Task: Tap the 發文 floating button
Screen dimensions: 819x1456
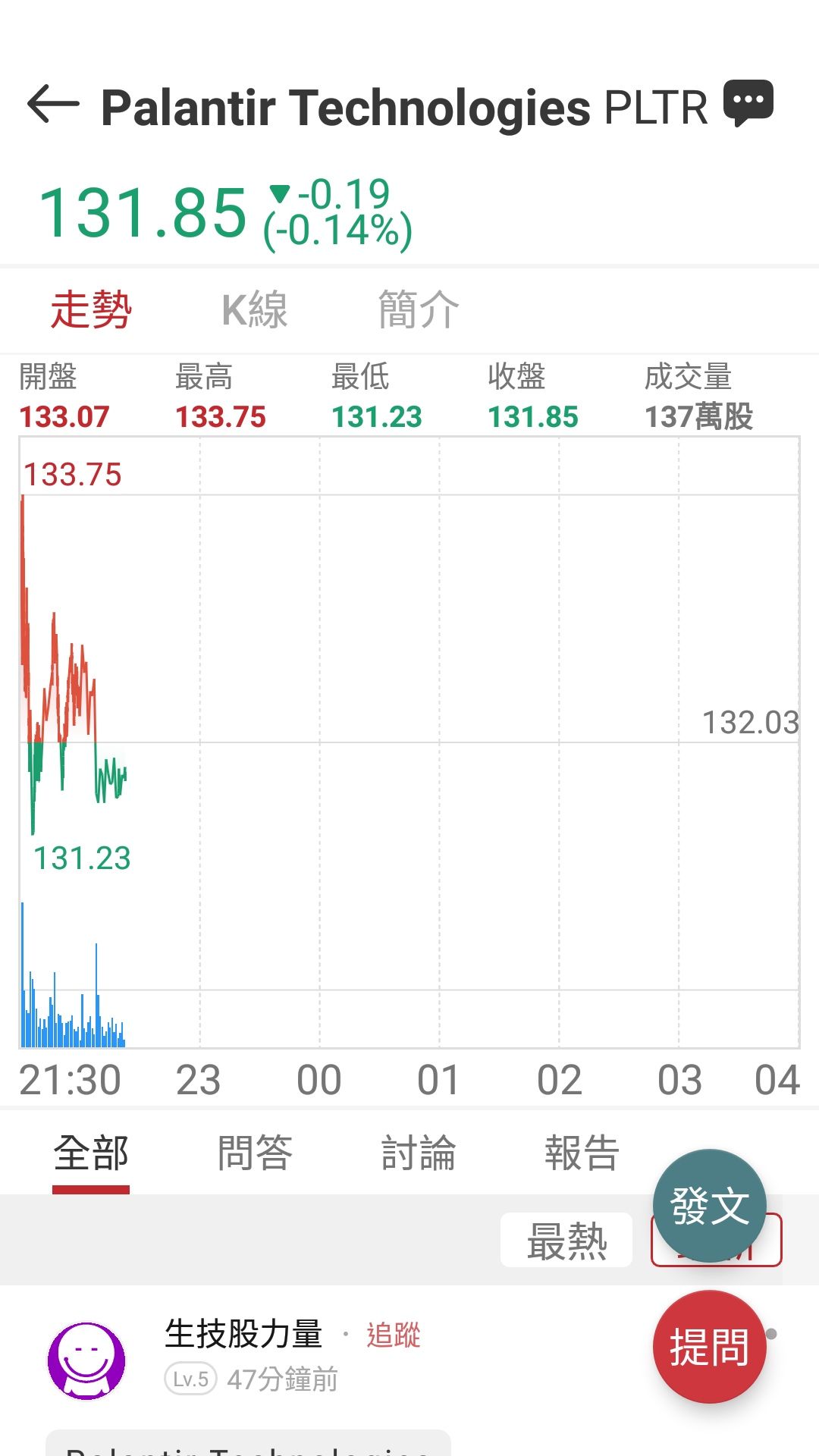Action: [x=710, y=1206]
